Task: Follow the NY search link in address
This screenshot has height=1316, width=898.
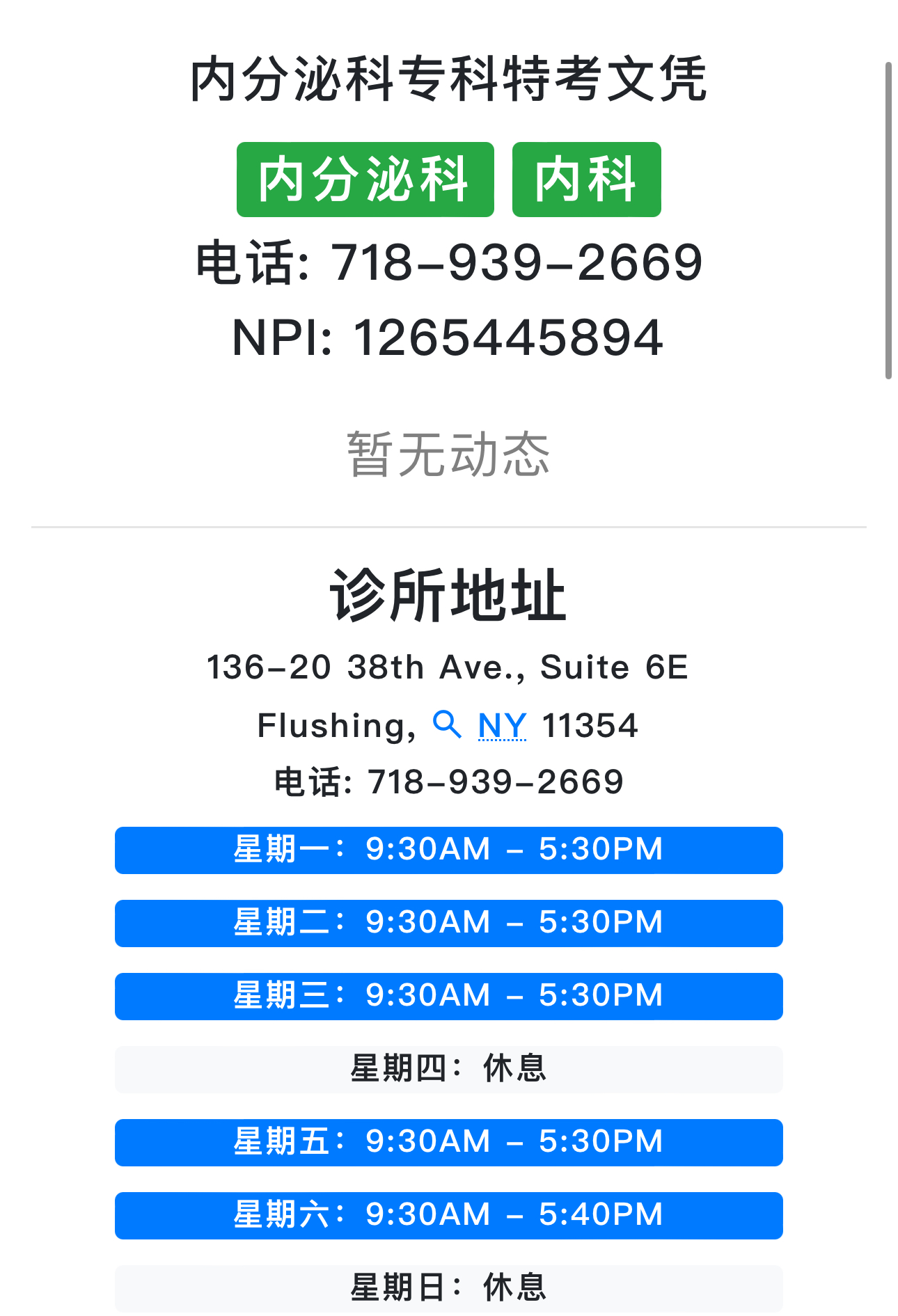Action: click(501, 726)
